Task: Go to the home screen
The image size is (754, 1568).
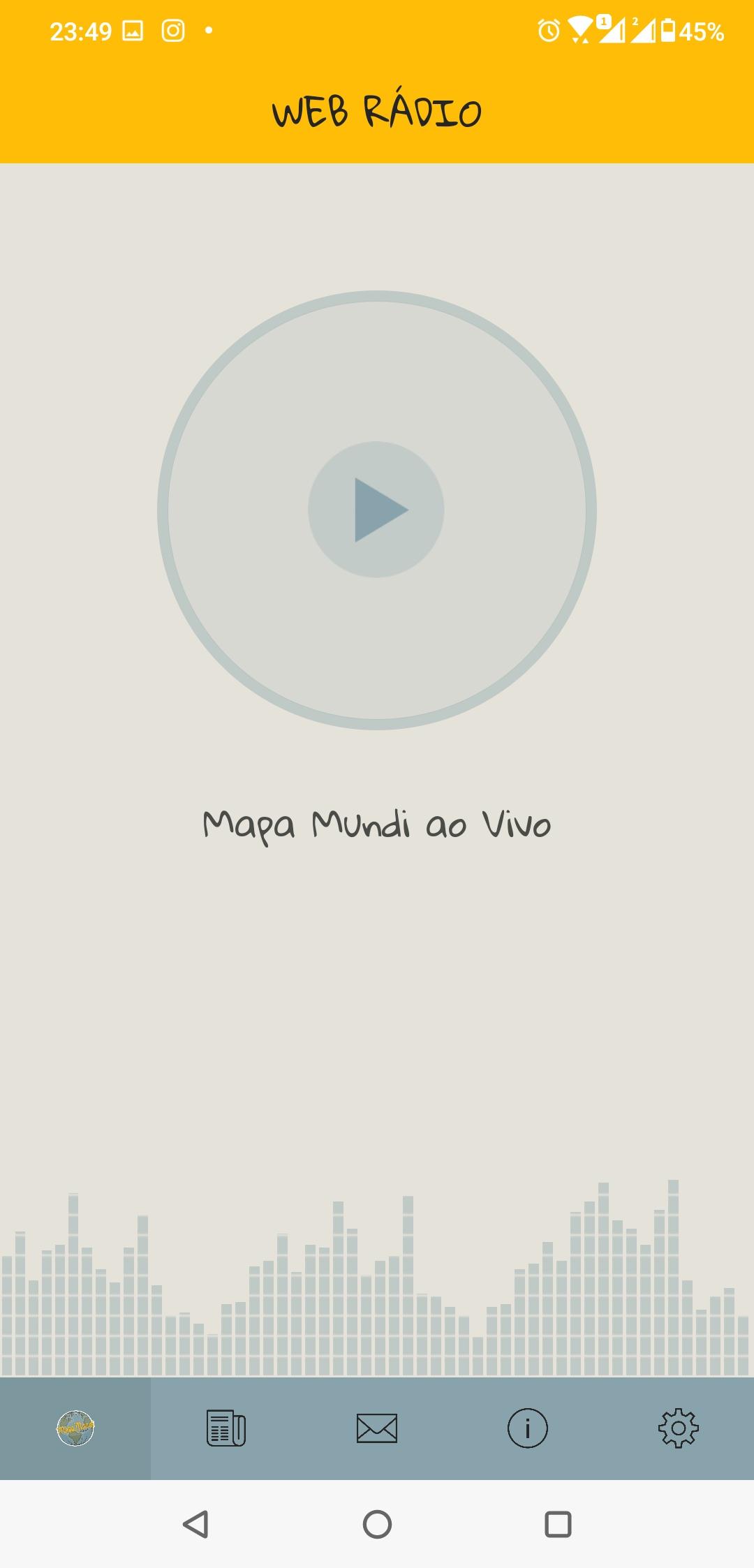Action: 377,1524
